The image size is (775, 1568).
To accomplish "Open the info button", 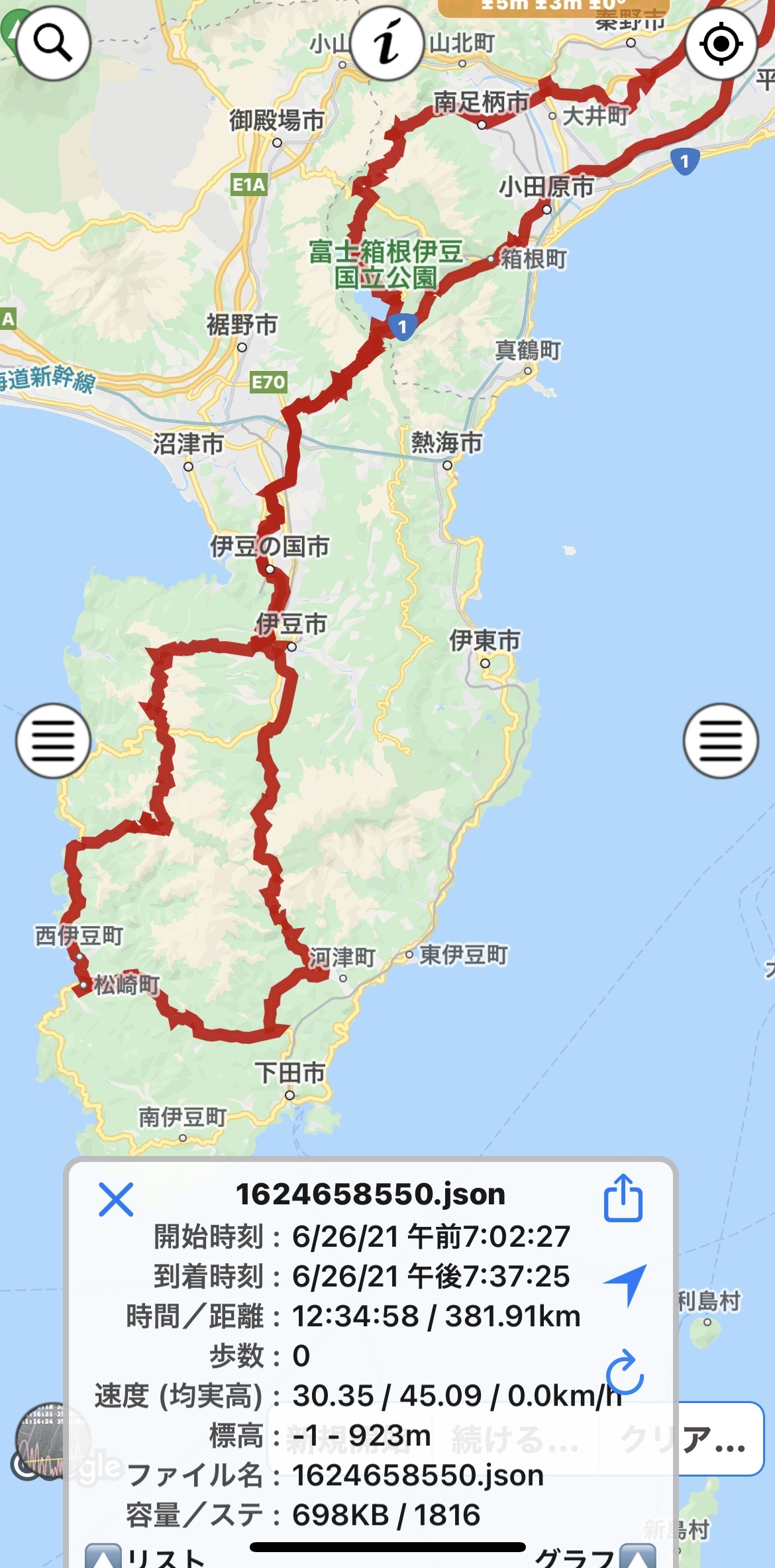I will click(387, 44).
